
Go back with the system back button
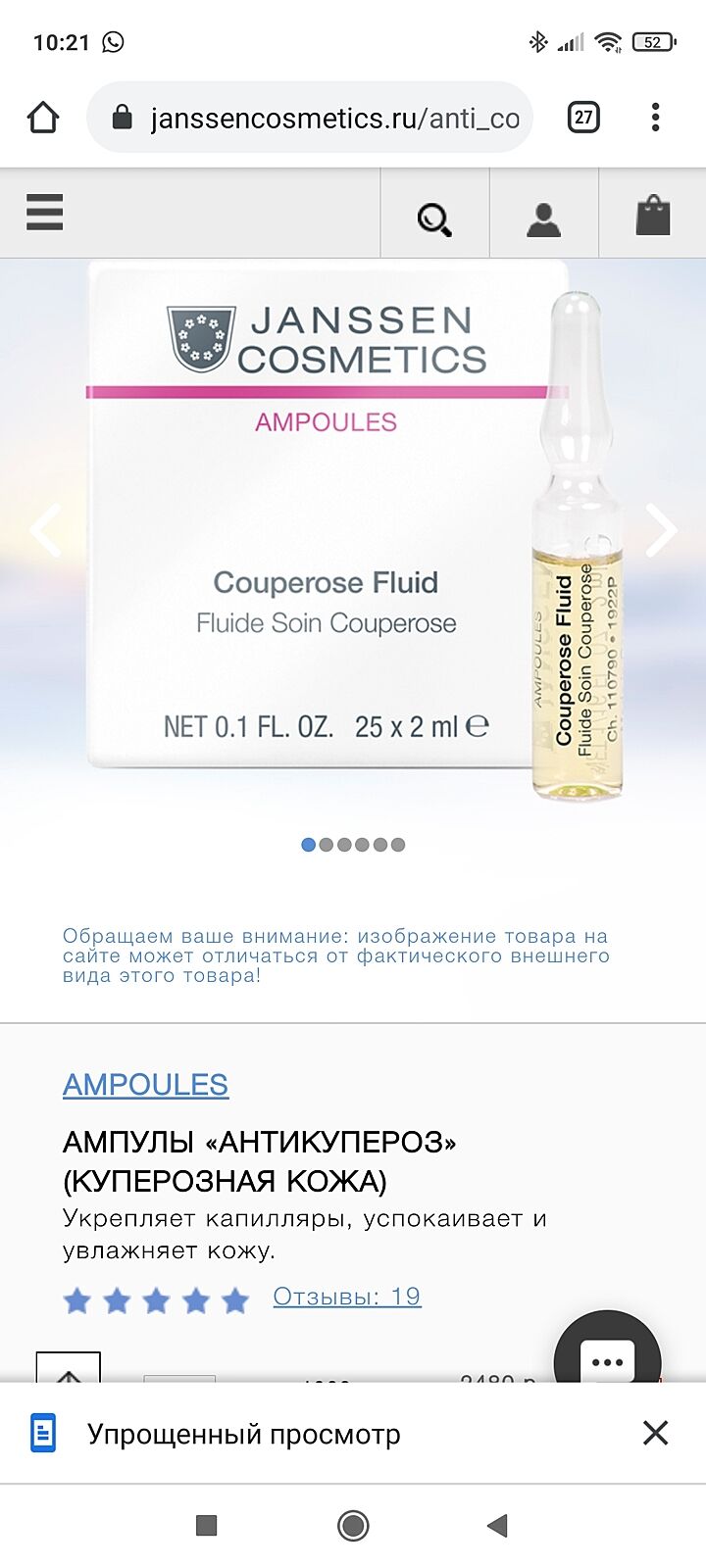pyautogui.click(x=498, y=1525)
